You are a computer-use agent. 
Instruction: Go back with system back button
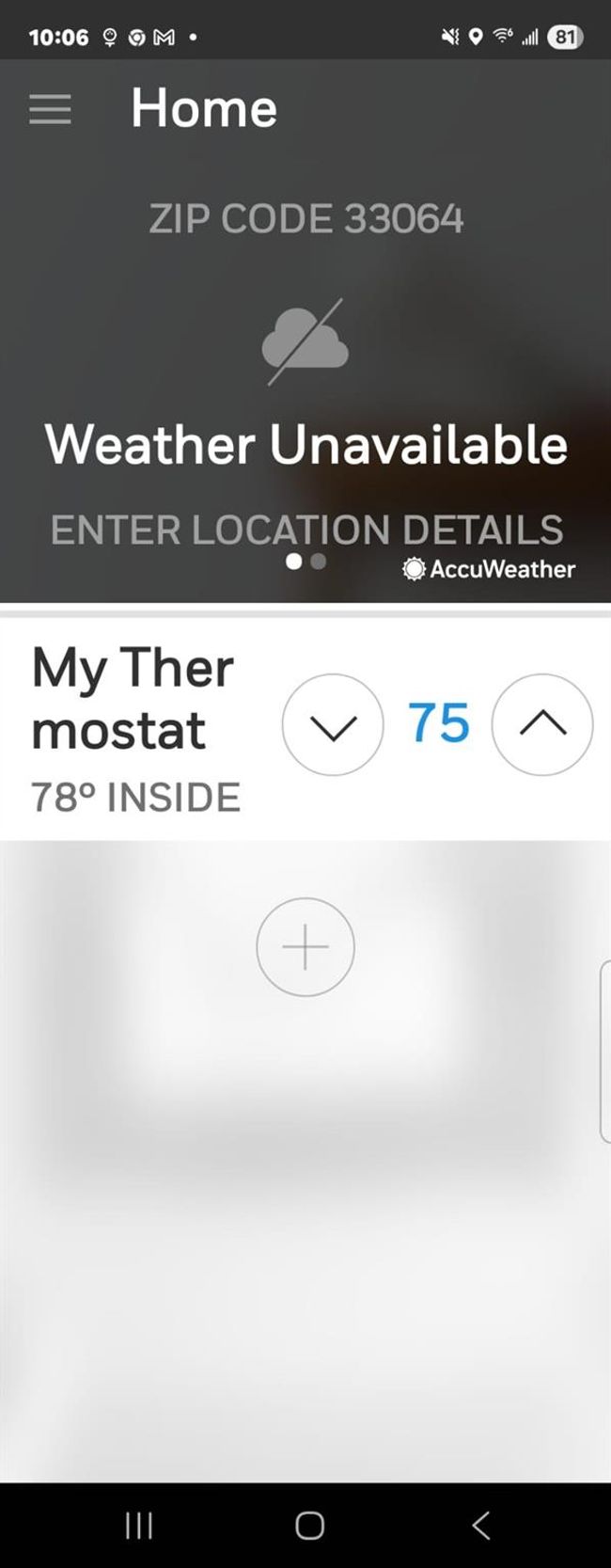480,1525
